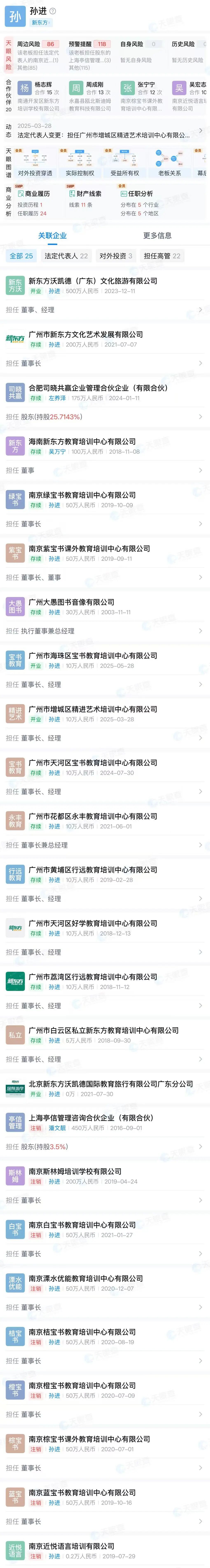View the 预警提醒 alerts card

(x=90, y=55)
